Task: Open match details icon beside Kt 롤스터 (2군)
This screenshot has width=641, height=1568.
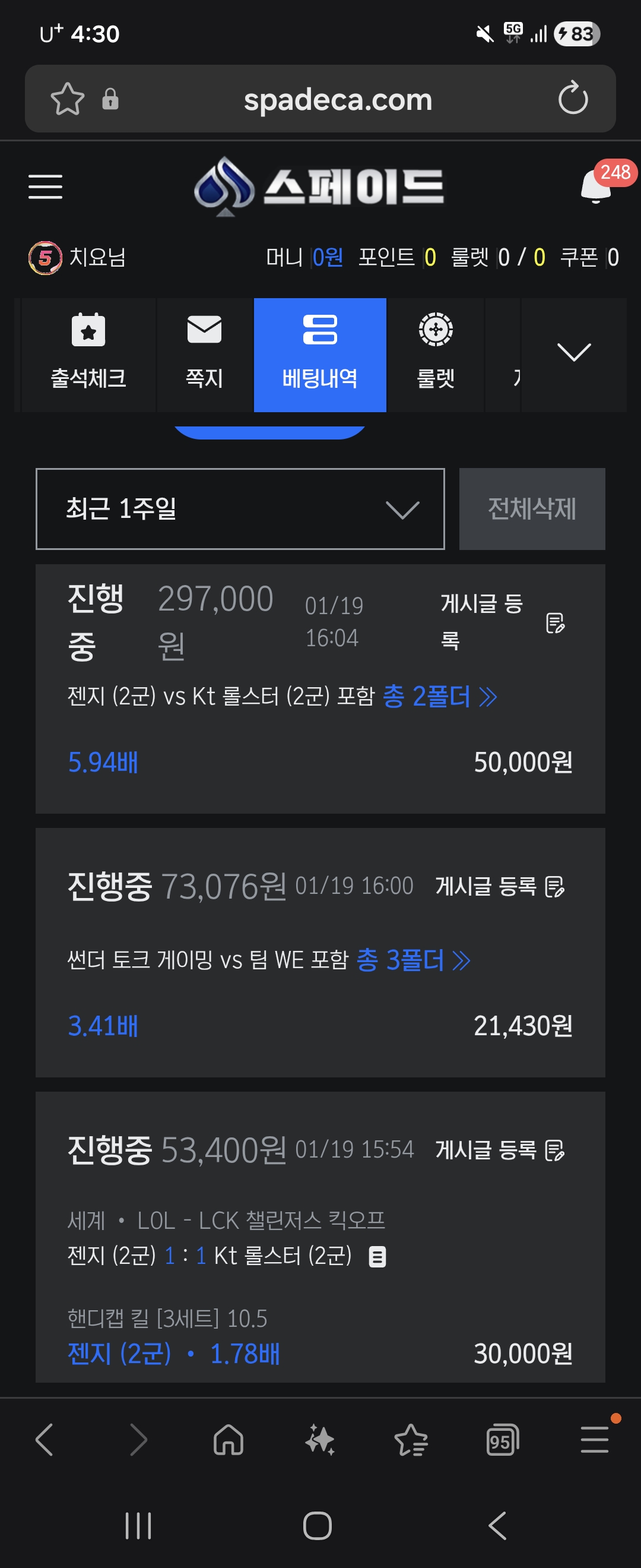Action: [377, 1256]
